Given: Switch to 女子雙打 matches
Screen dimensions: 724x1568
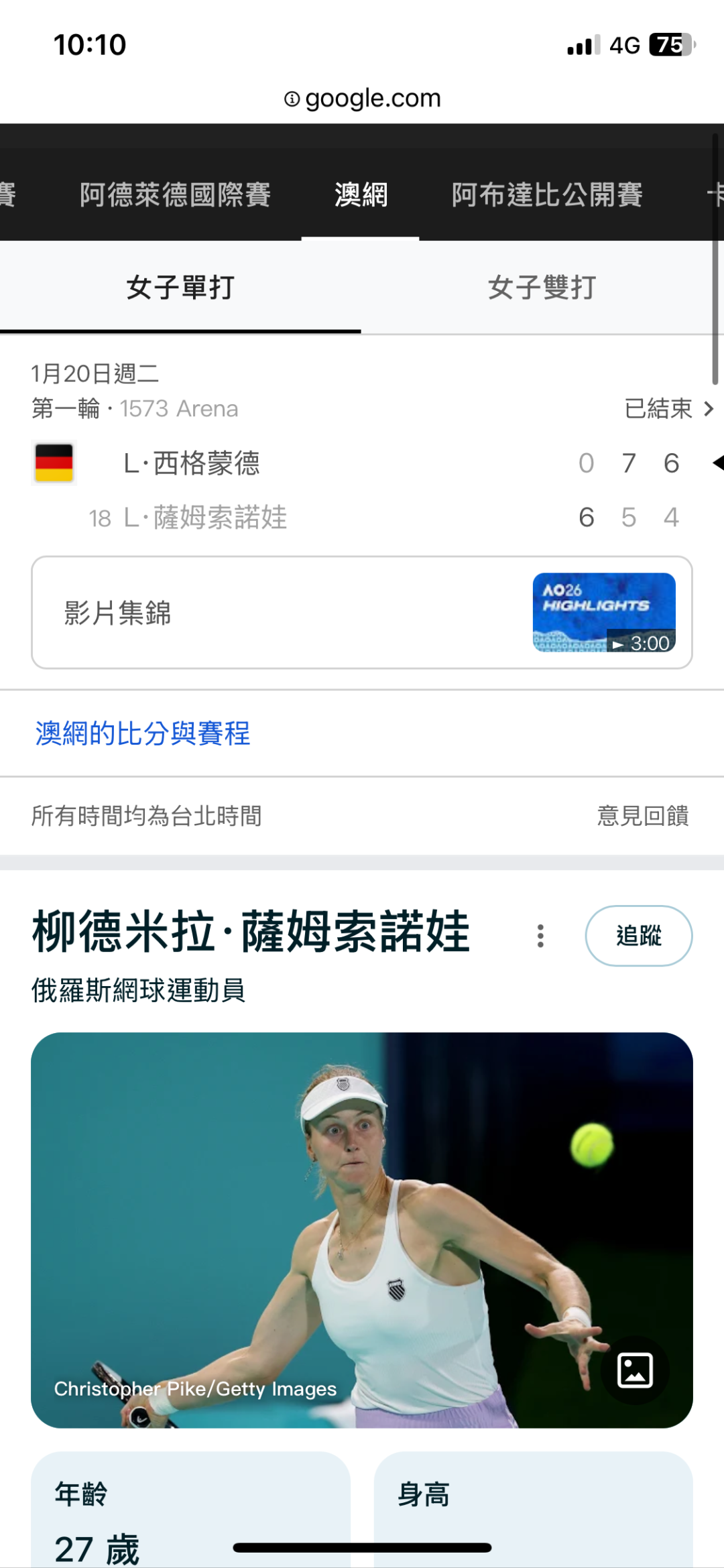Looking at the screenshot, I should [x=542, y=288].
